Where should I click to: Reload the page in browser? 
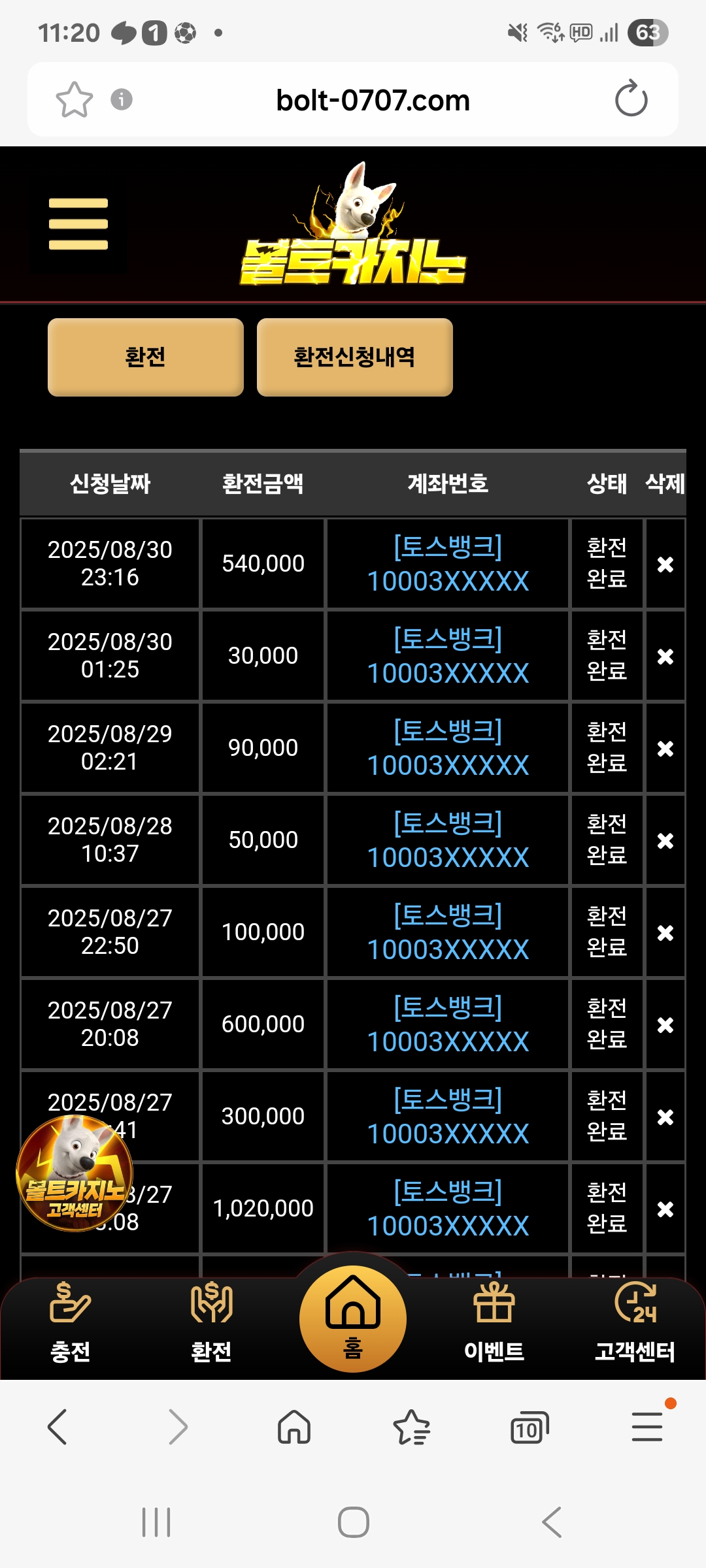[x=631, y=99]
